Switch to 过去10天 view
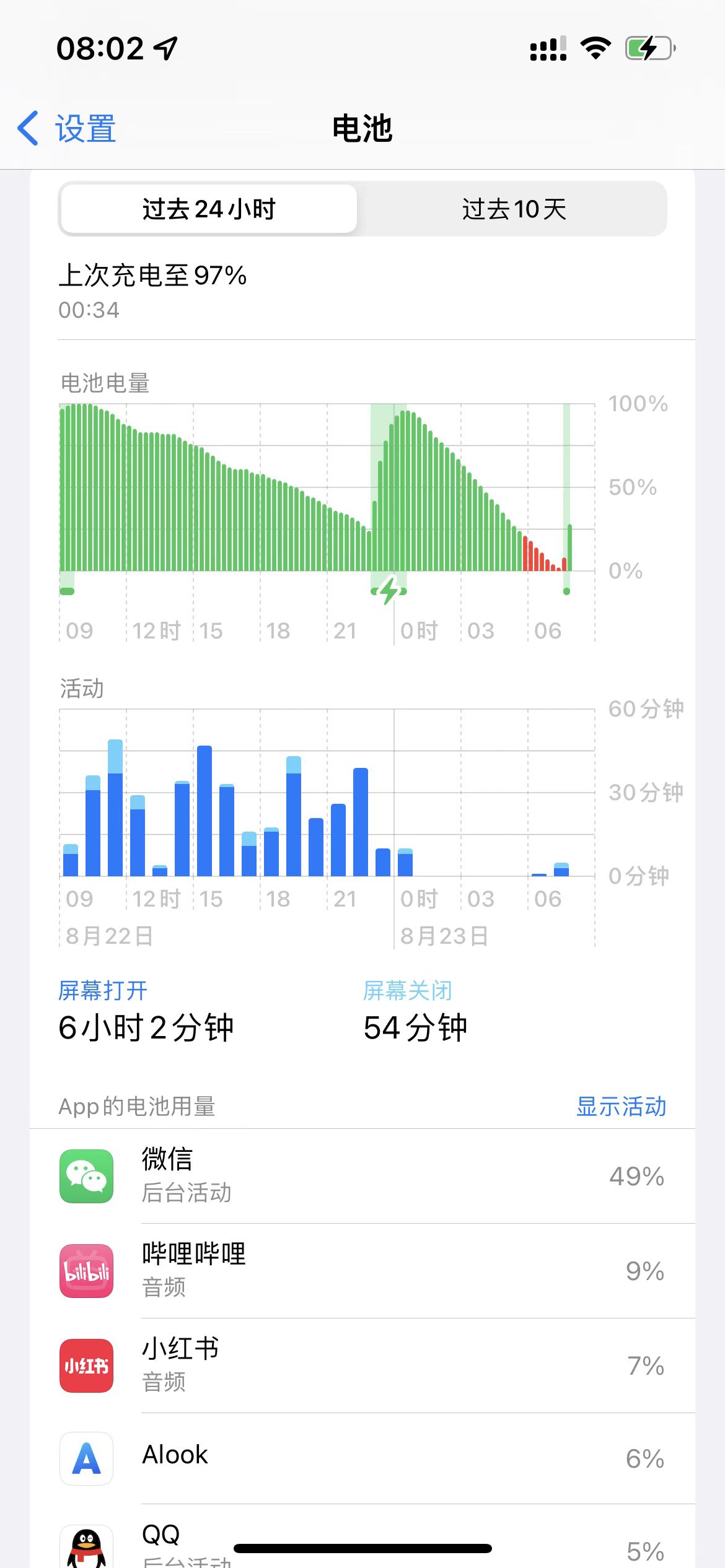Viewport: 725px width, 1568px height. pos(513,209)
